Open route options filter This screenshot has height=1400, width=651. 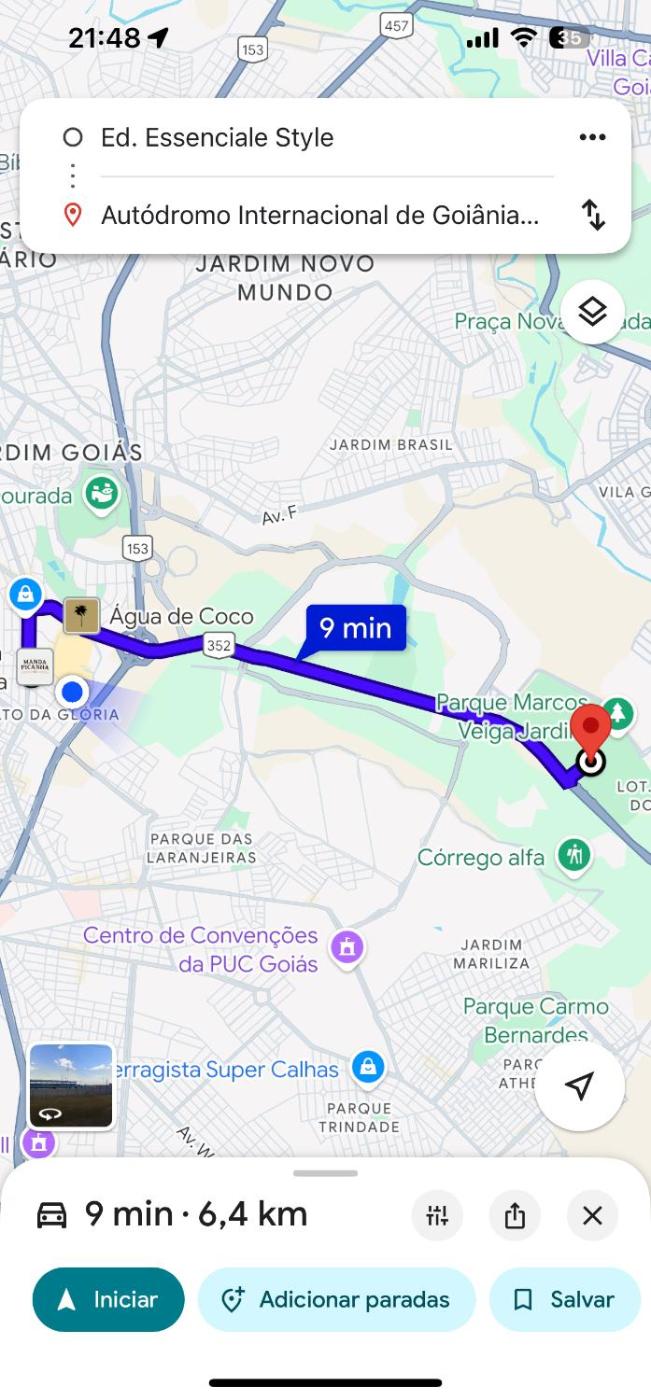438,1216
